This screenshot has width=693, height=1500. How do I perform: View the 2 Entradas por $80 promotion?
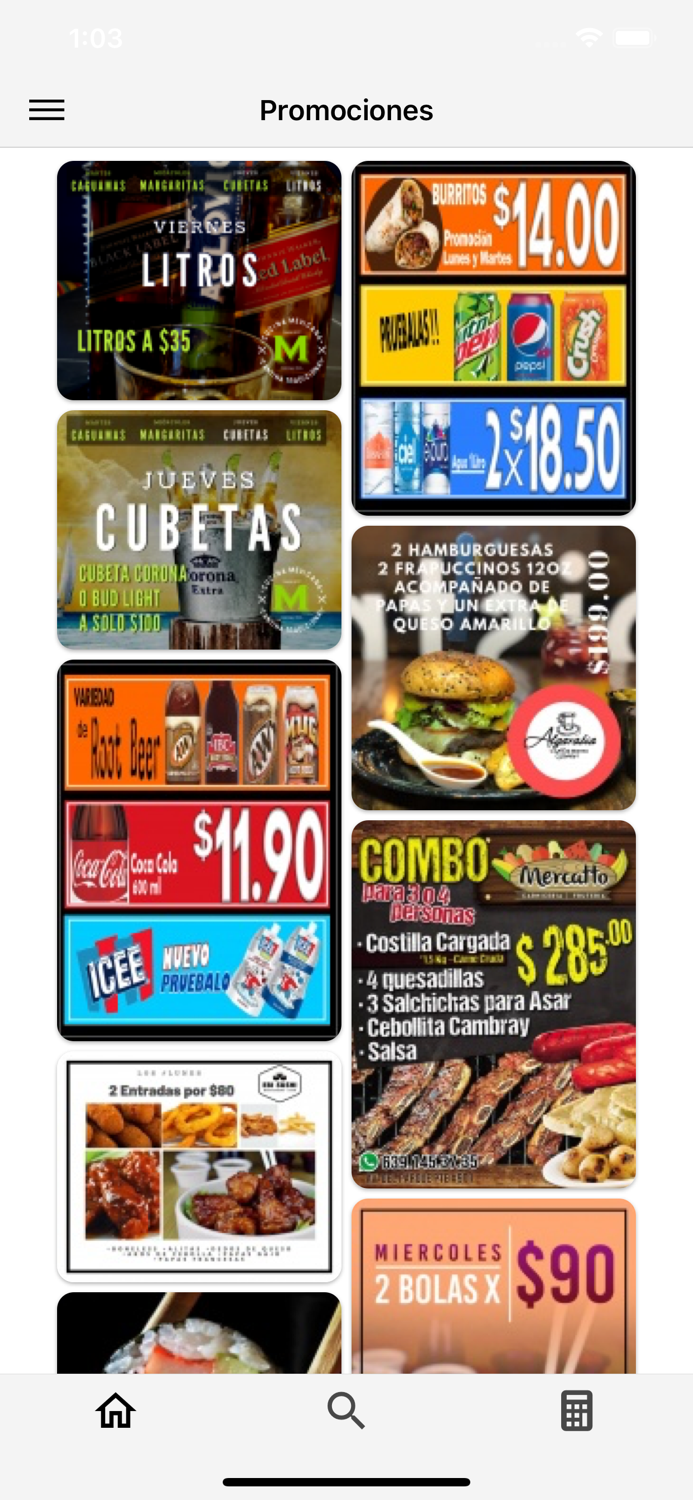(x=199, y=1166)
